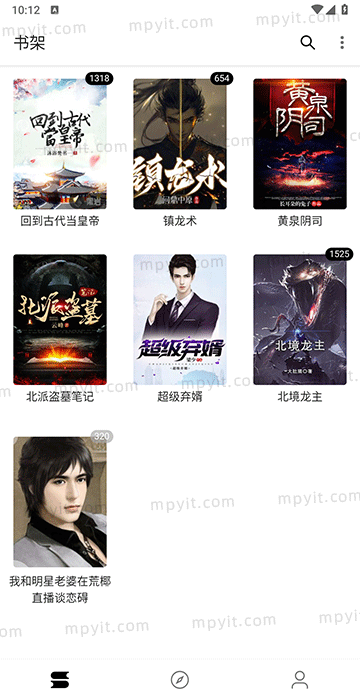Select the 黄泉阴司 book cover
The image size is (360, 700).
click(x=300, y=144)
